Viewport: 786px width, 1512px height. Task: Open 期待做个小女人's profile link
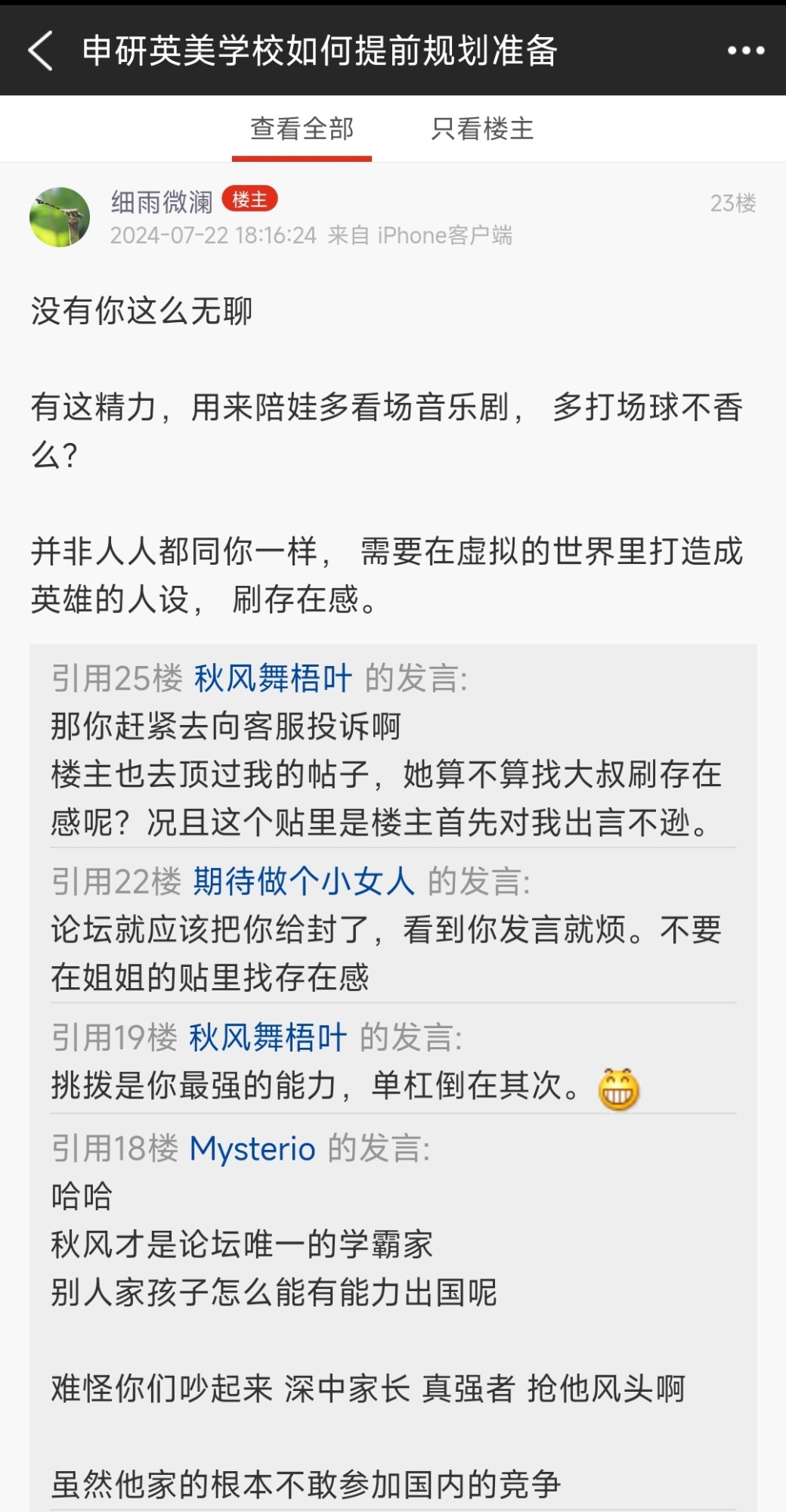point(304,881)
